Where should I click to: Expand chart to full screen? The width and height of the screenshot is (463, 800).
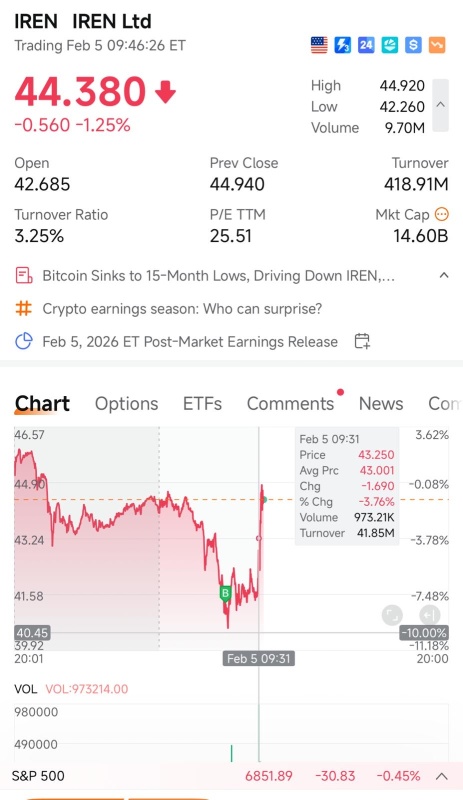point(392,615)
